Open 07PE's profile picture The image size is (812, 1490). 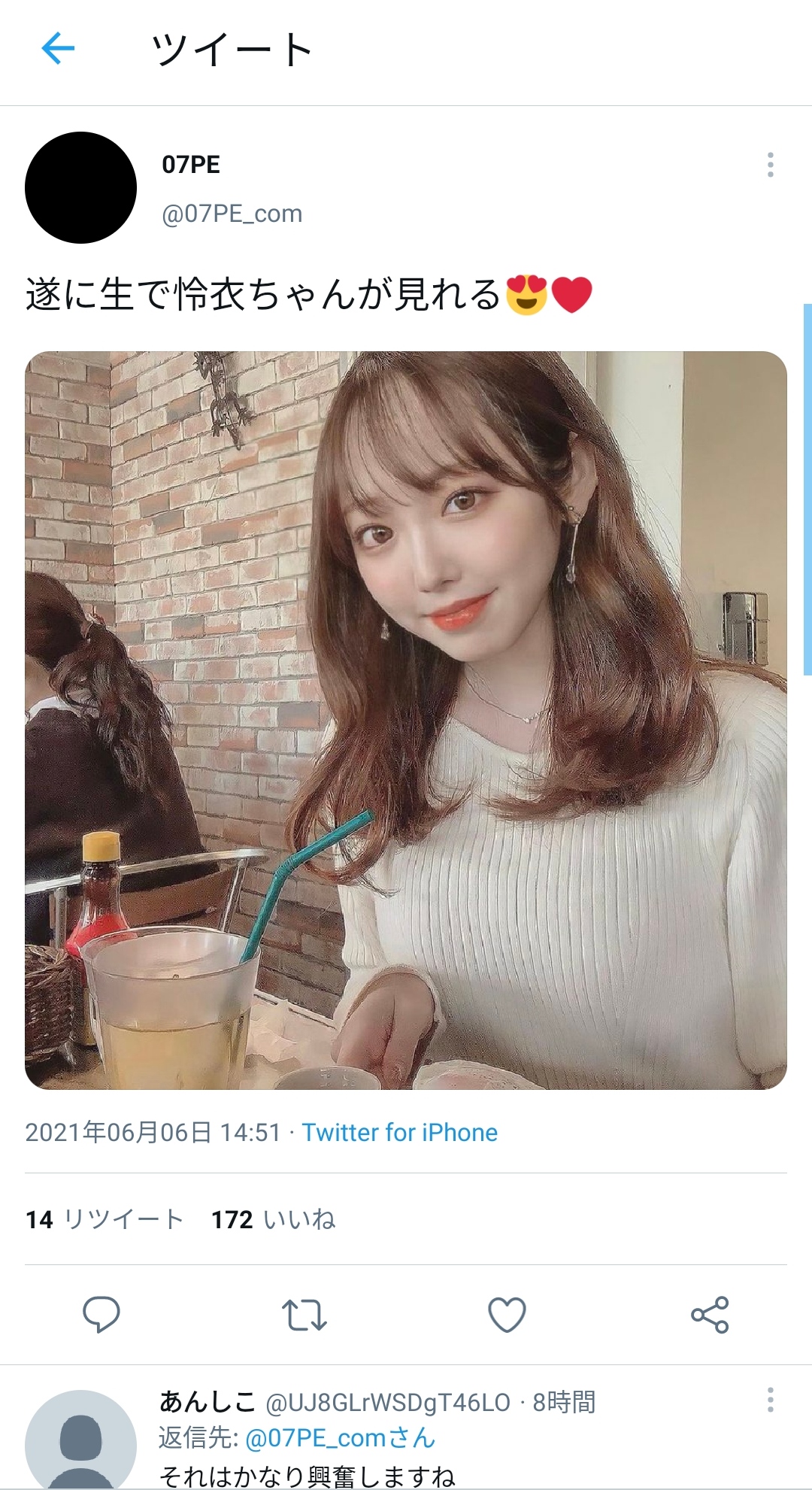point(80,187)
